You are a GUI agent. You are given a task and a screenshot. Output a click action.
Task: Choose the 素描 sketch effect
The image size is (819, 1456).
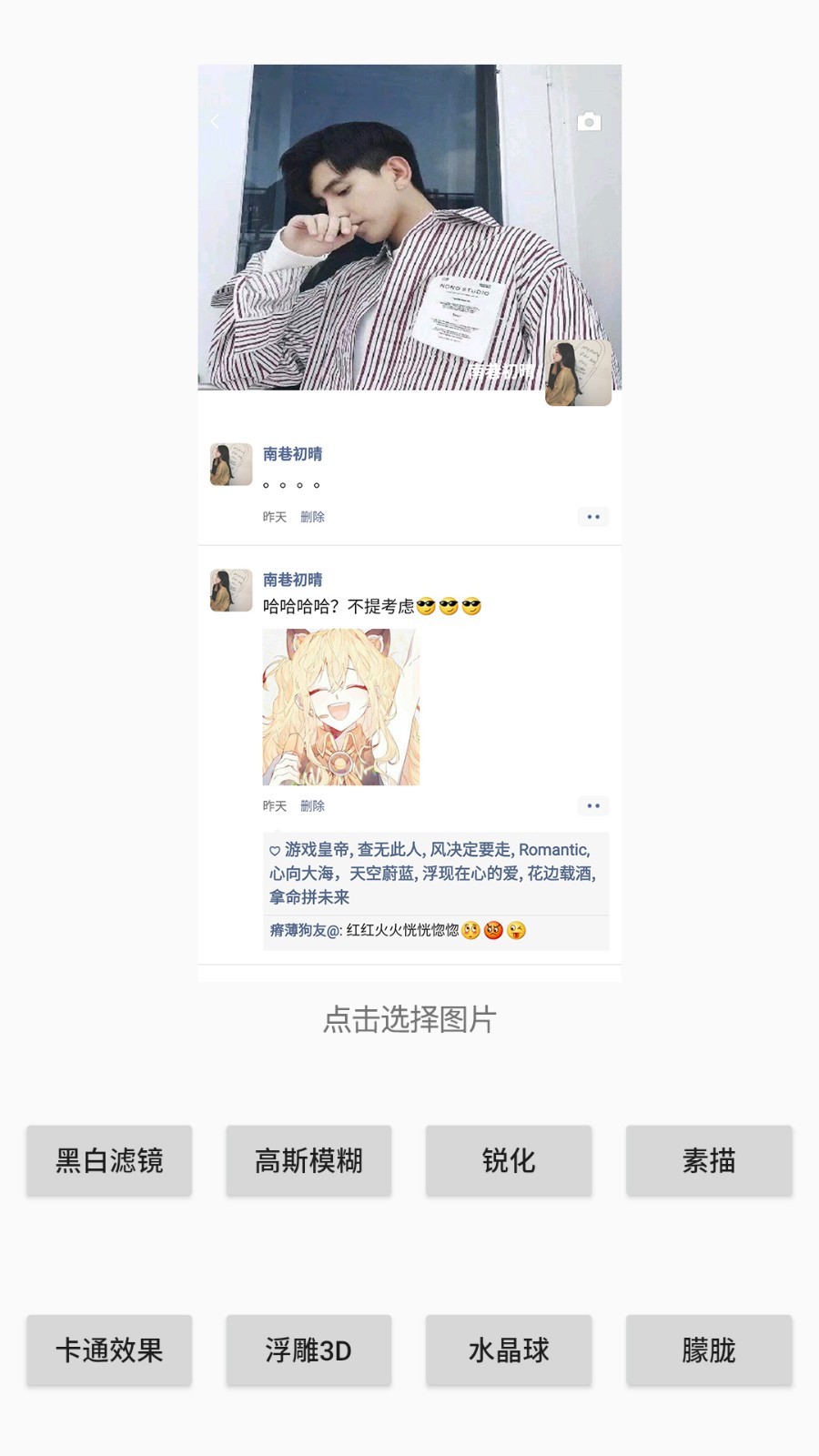(709, 1160)
